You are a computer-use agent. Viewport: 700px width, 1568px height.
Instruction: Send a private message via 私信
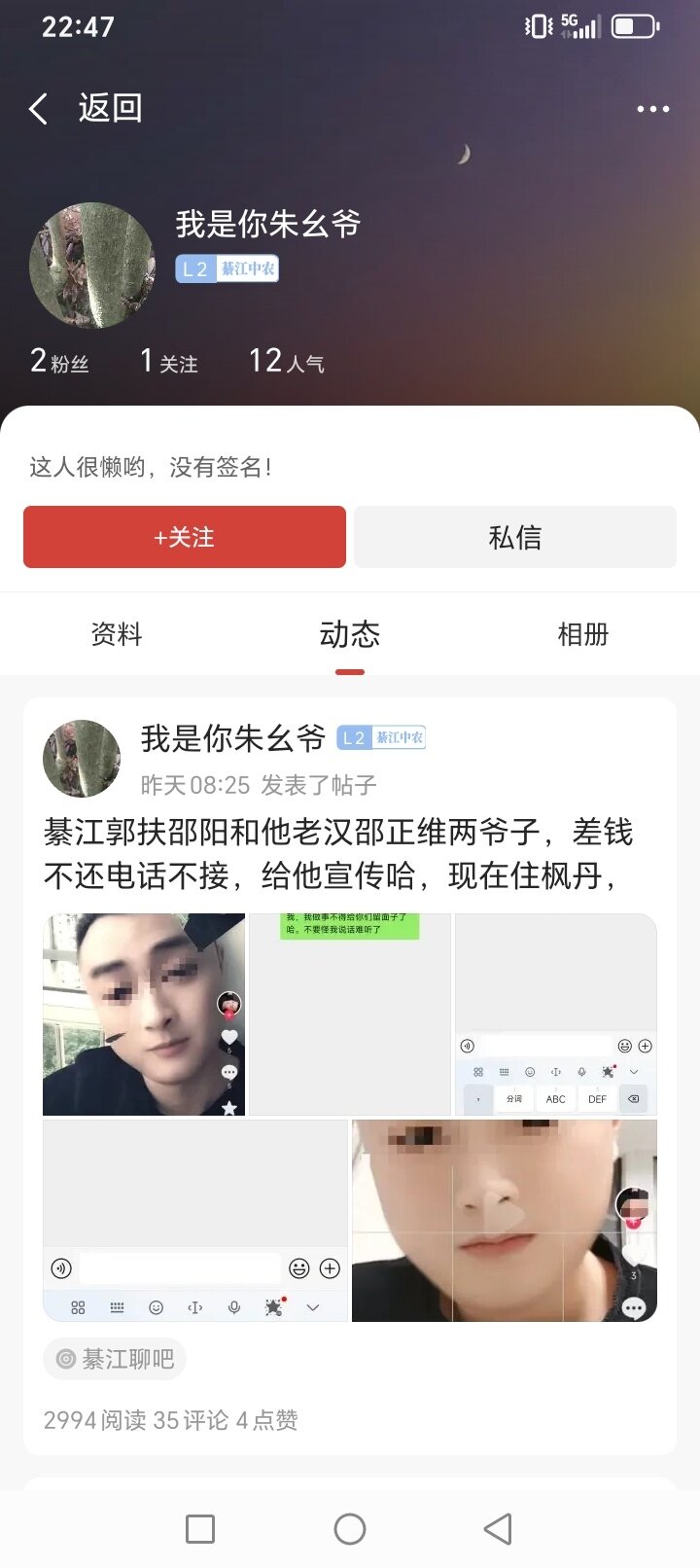point(515,537)
